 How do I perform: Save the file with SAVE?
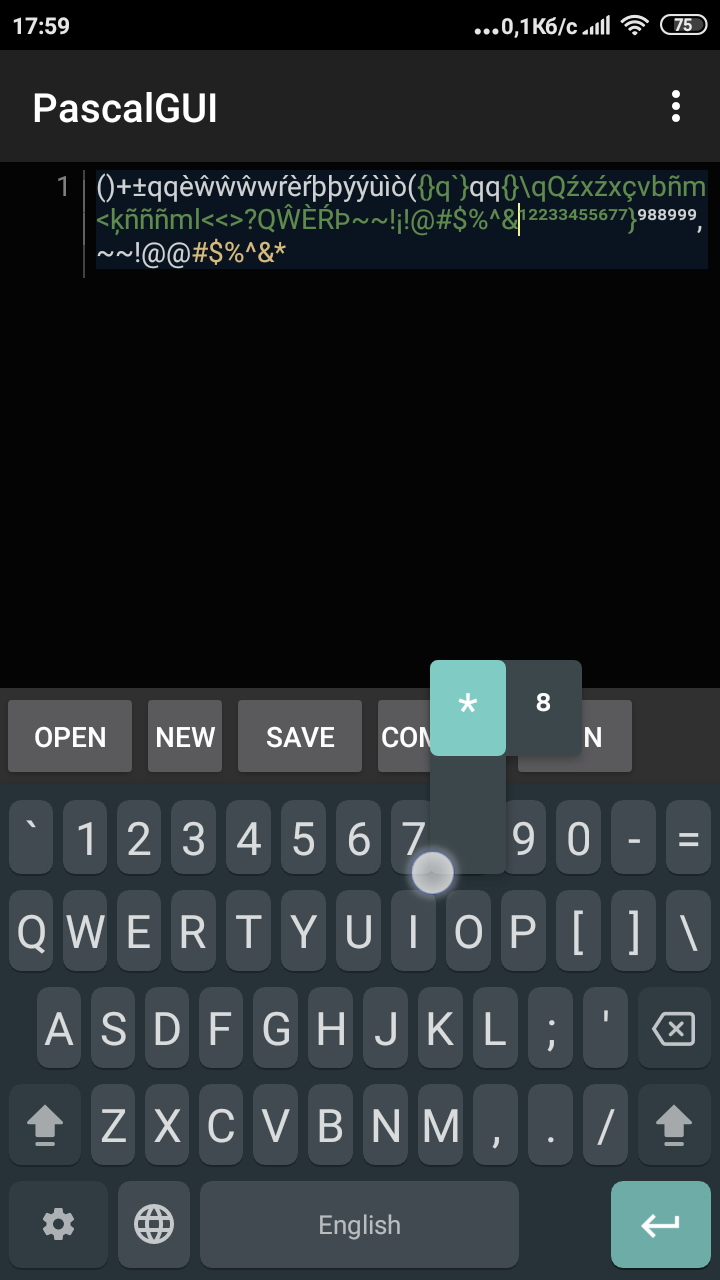coord(300,737)
